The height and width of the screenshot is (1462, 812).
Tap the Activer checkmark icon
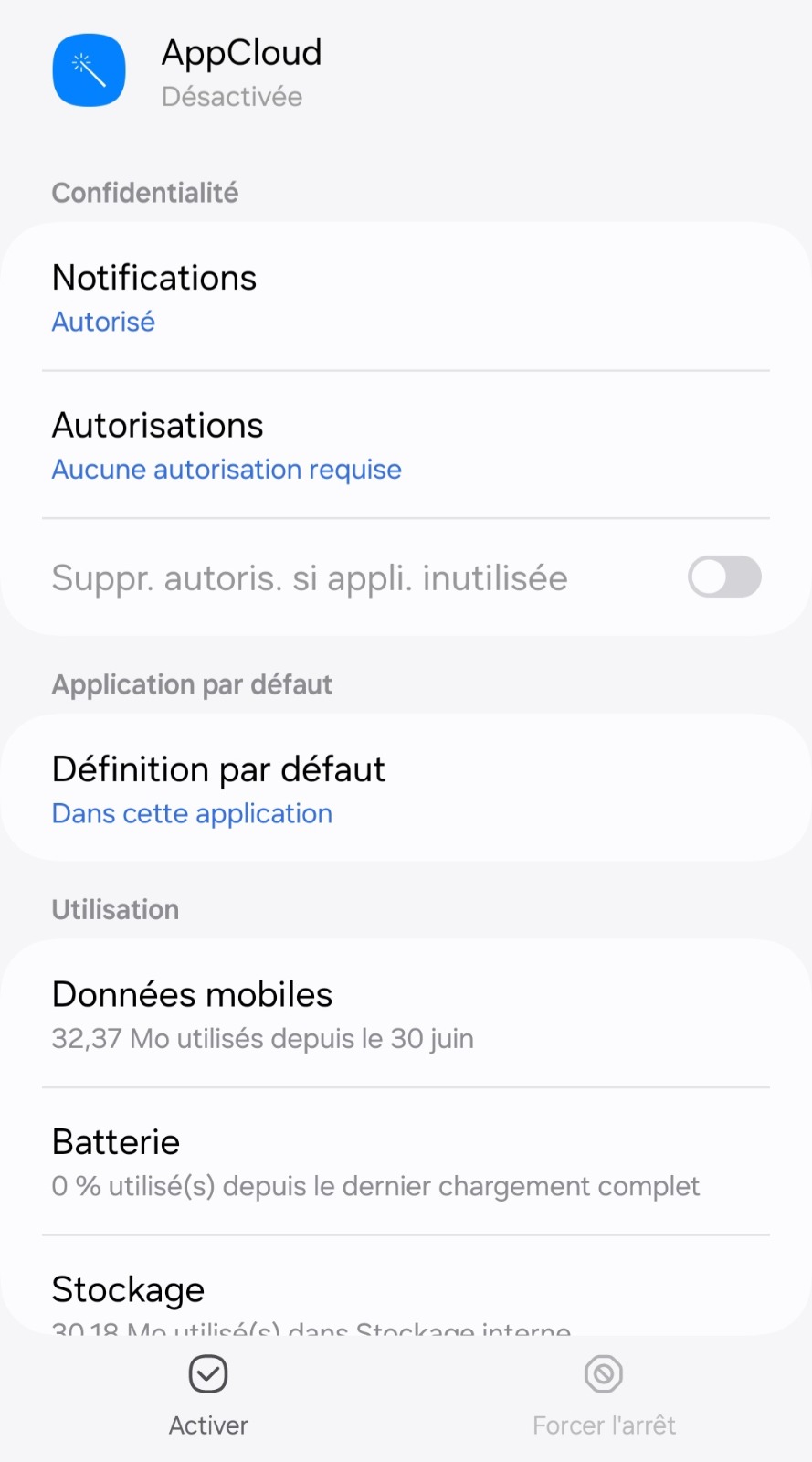pos(207,1373)
